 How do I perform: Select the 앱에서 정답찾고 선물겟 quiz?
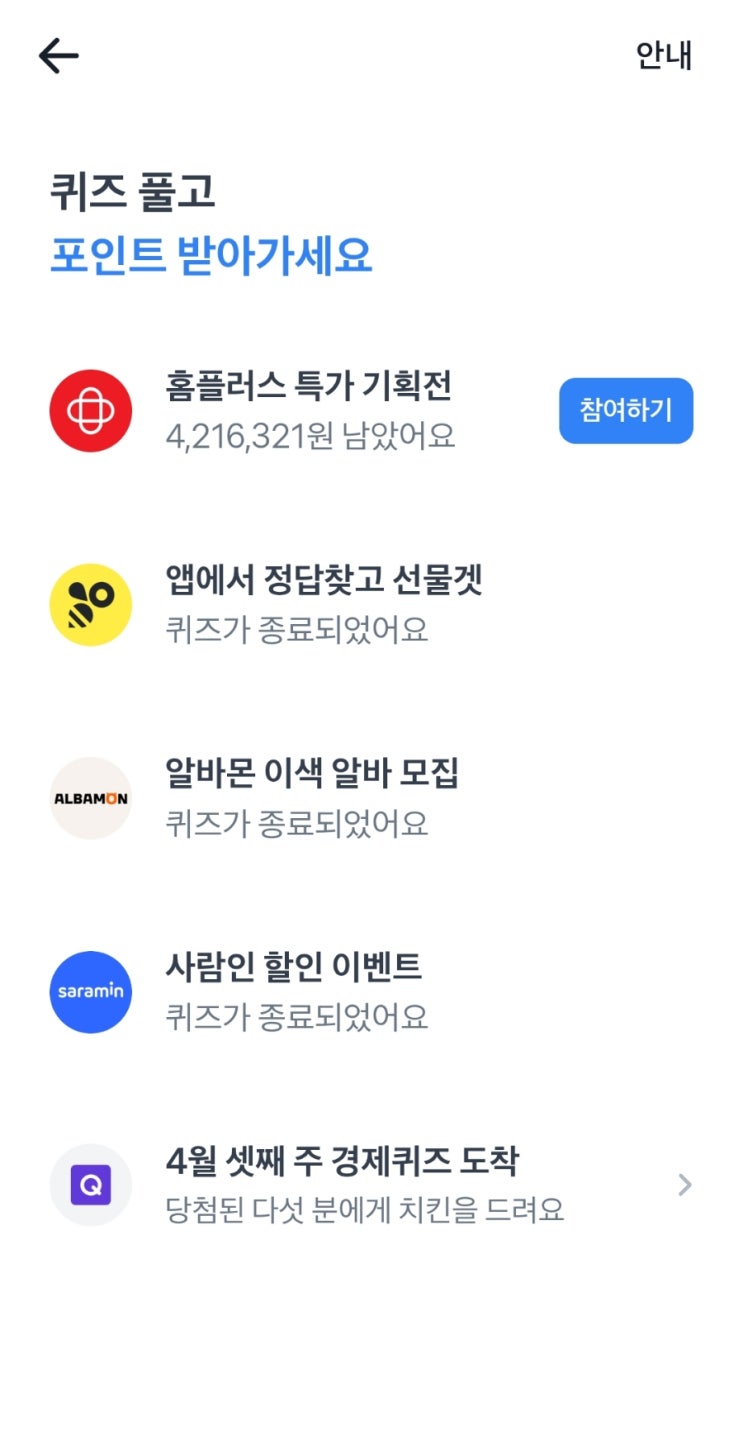pyautogui.click(x=371, y=604)
